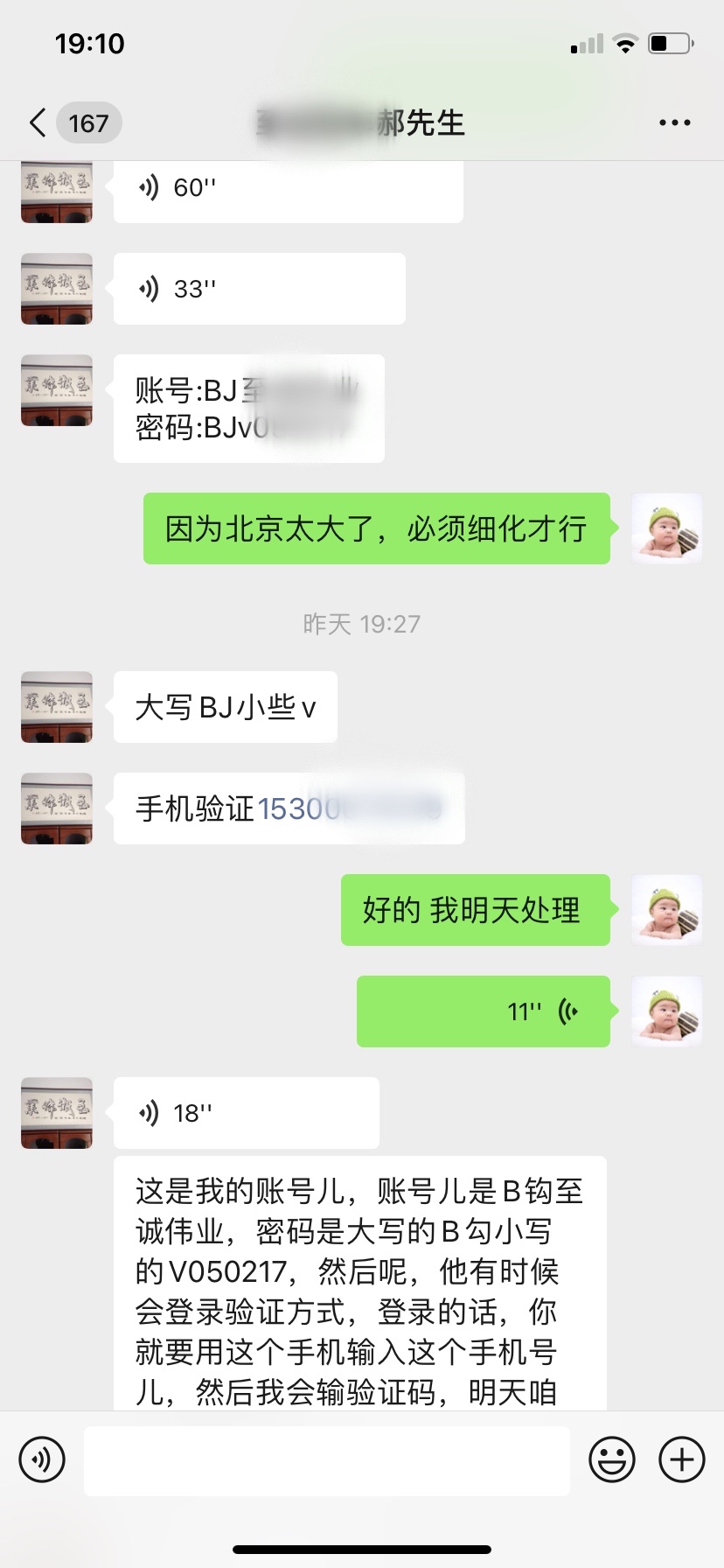
Task: Play the 18-second voice message
Action: point(246,1113)
